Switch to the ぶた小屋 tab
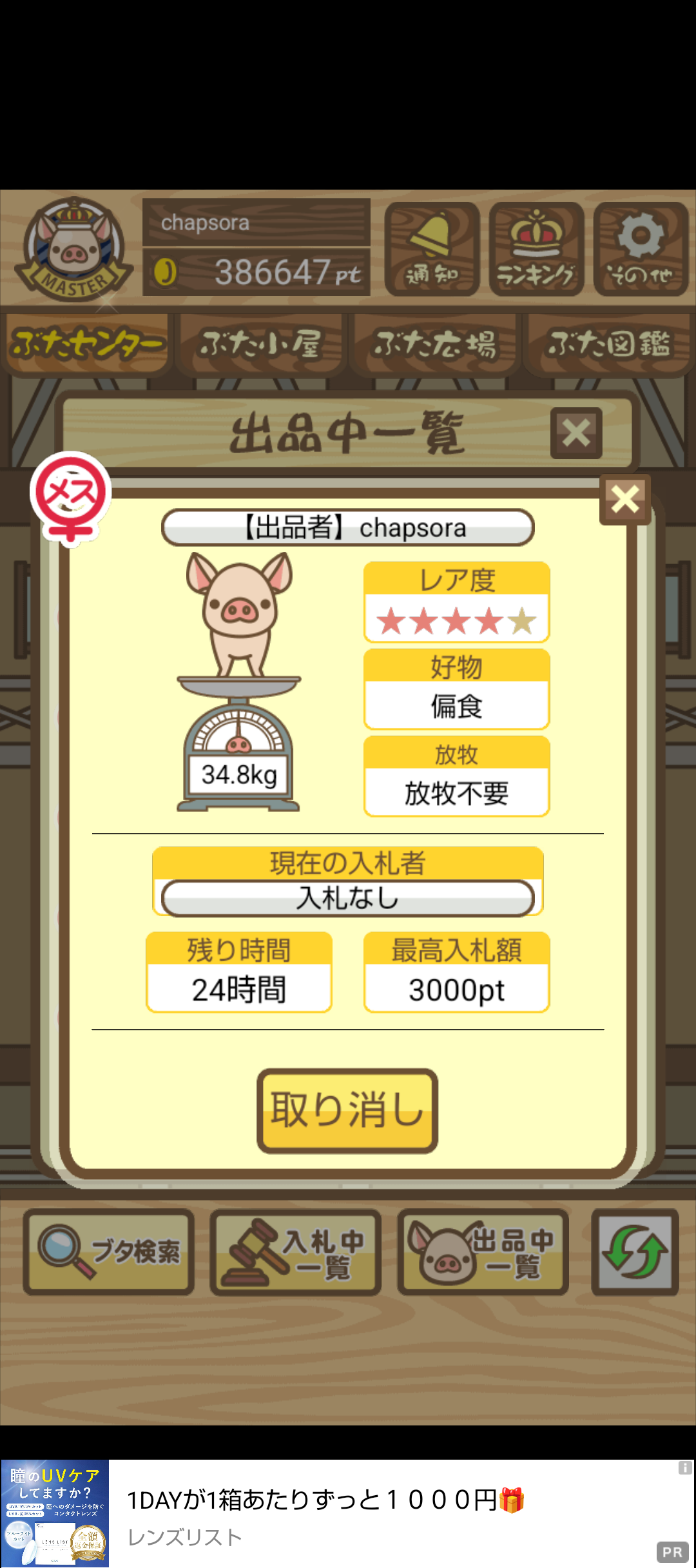 pos(261,344)
